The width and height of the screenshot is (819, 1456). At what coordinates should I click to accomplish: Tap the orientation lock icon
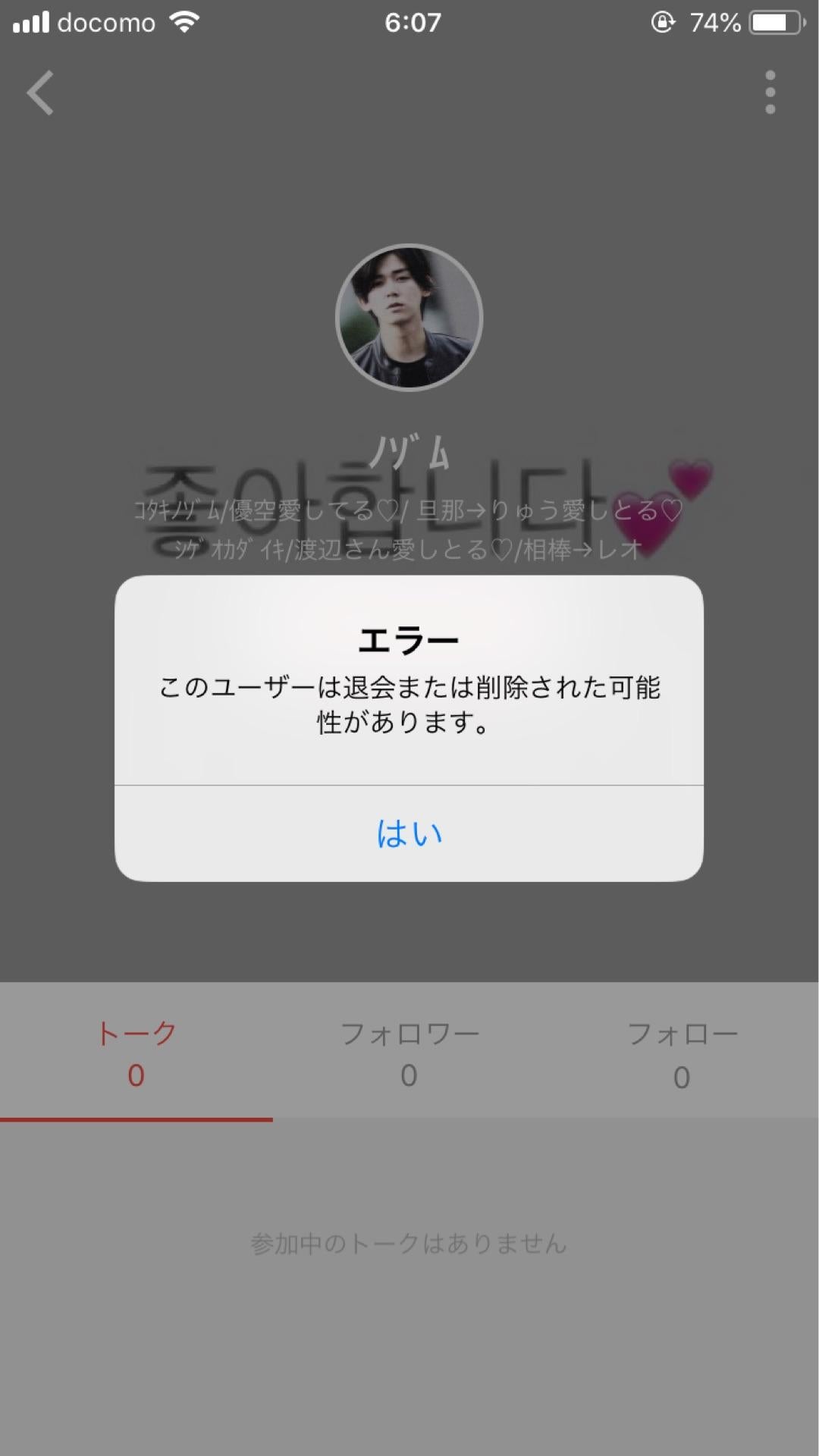[x=664, y=22]
